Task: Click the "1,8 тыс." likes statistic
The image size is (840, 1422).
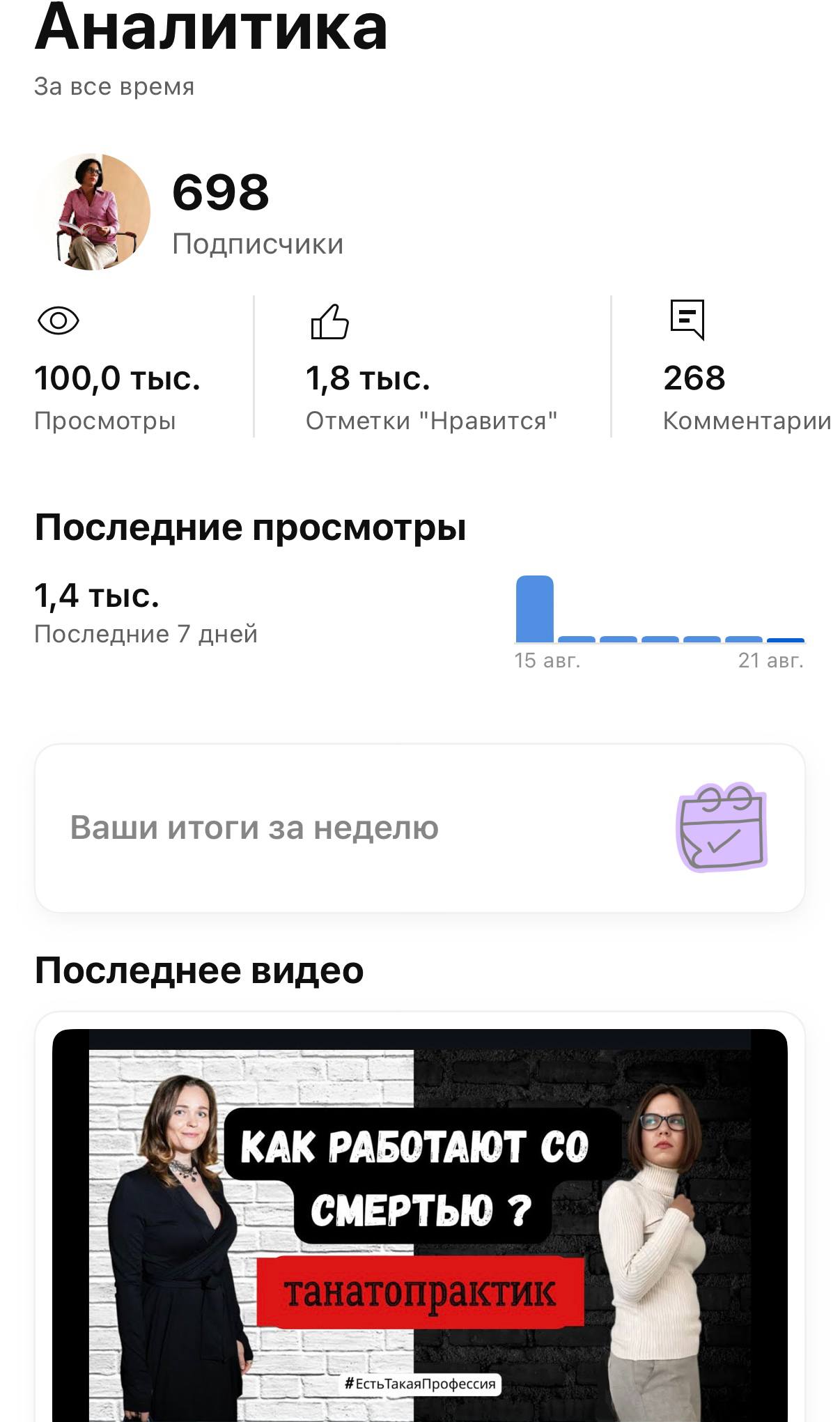Action: (368, 378)
